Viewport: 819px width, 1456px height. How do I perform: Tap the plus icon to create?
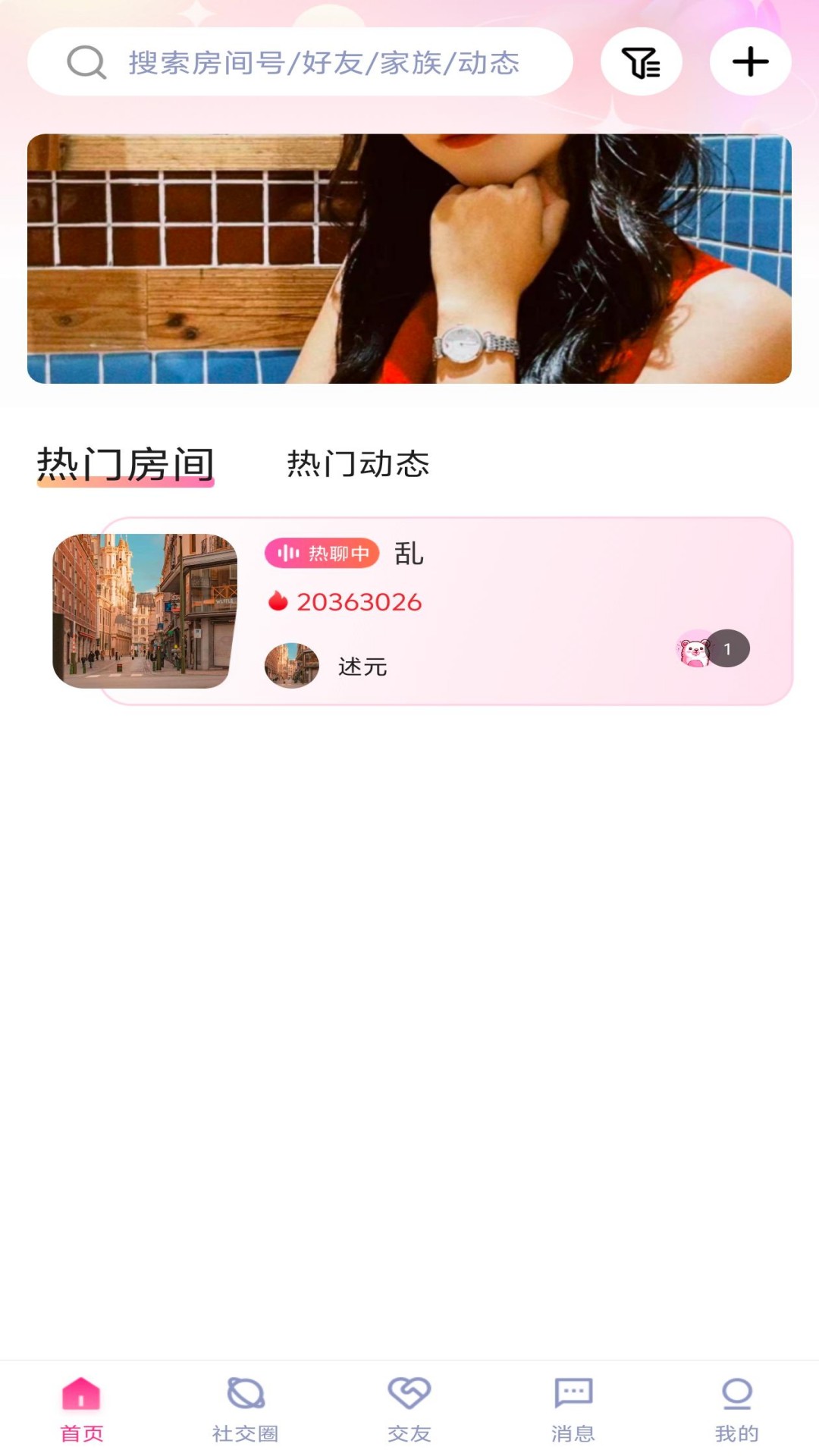750,62
